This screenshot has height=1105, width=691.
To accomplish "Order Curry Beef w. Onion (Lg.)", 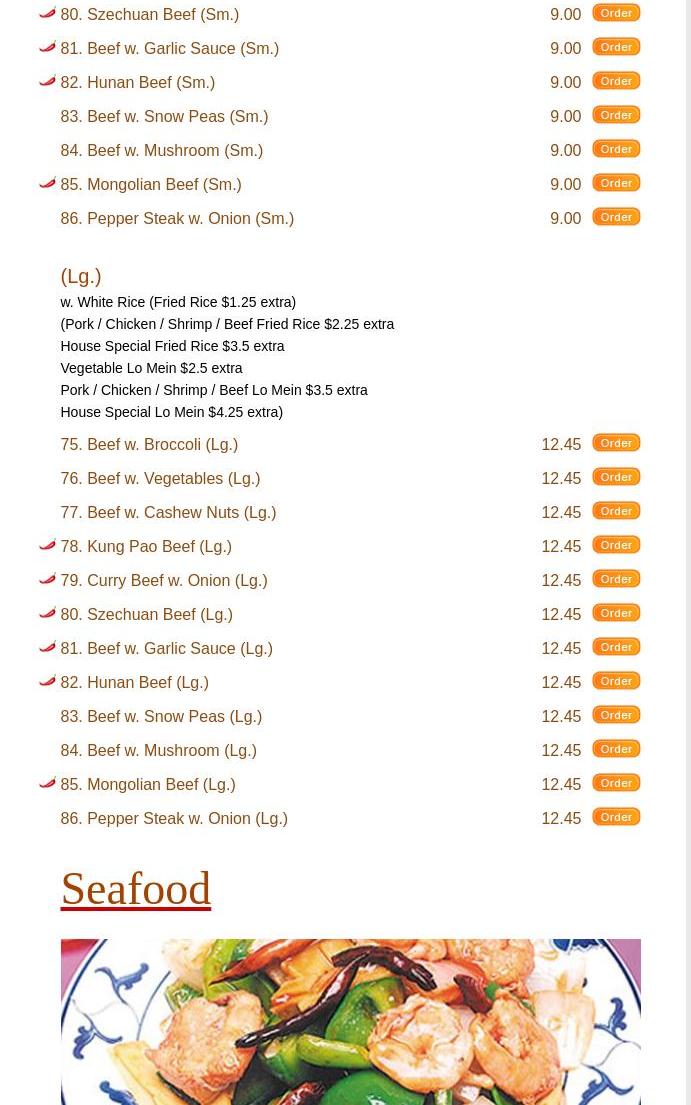I will [x=616, y=579].
